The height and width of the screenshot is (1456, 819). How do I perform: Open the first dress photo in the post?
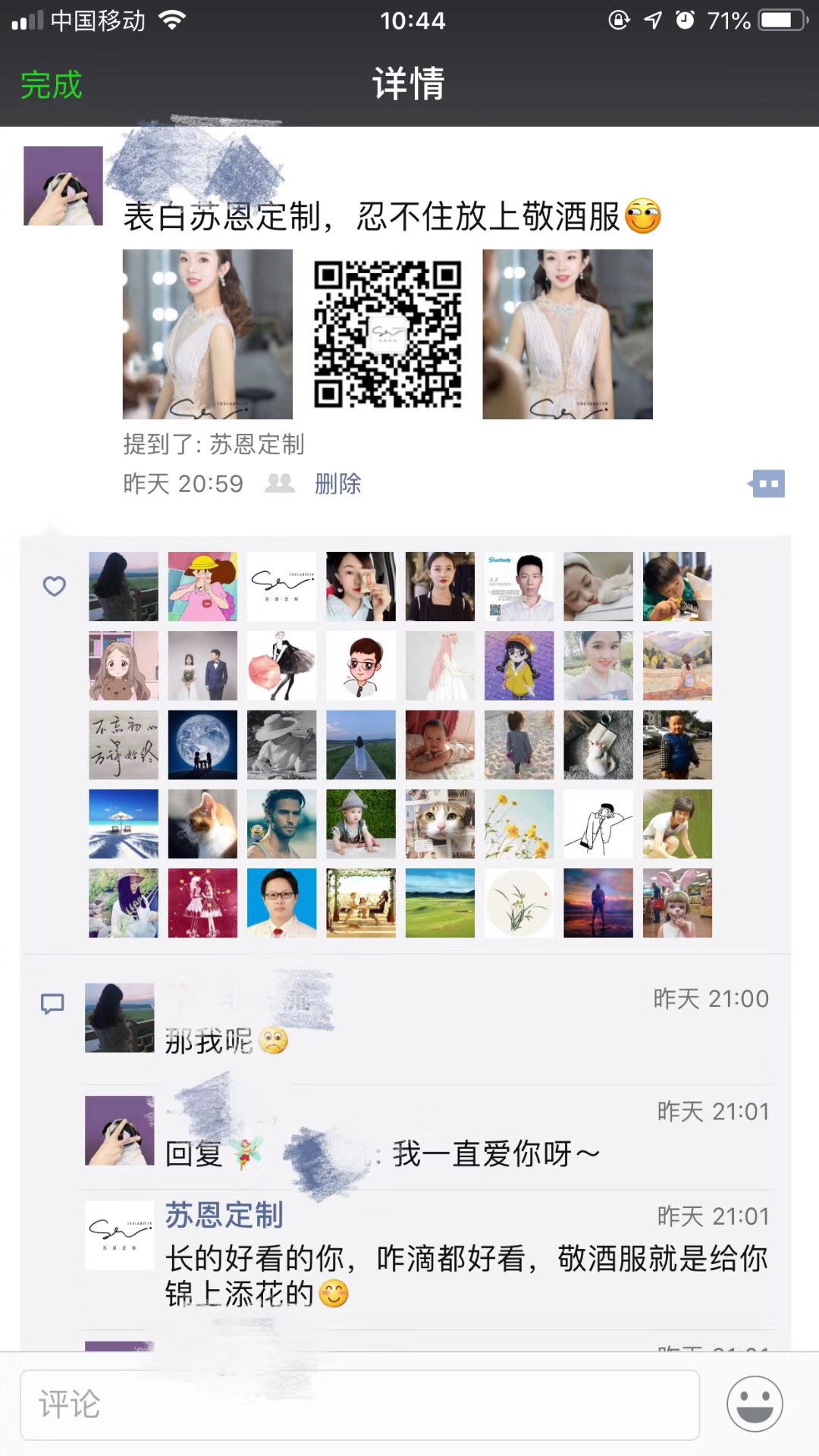tap(208, 334)
